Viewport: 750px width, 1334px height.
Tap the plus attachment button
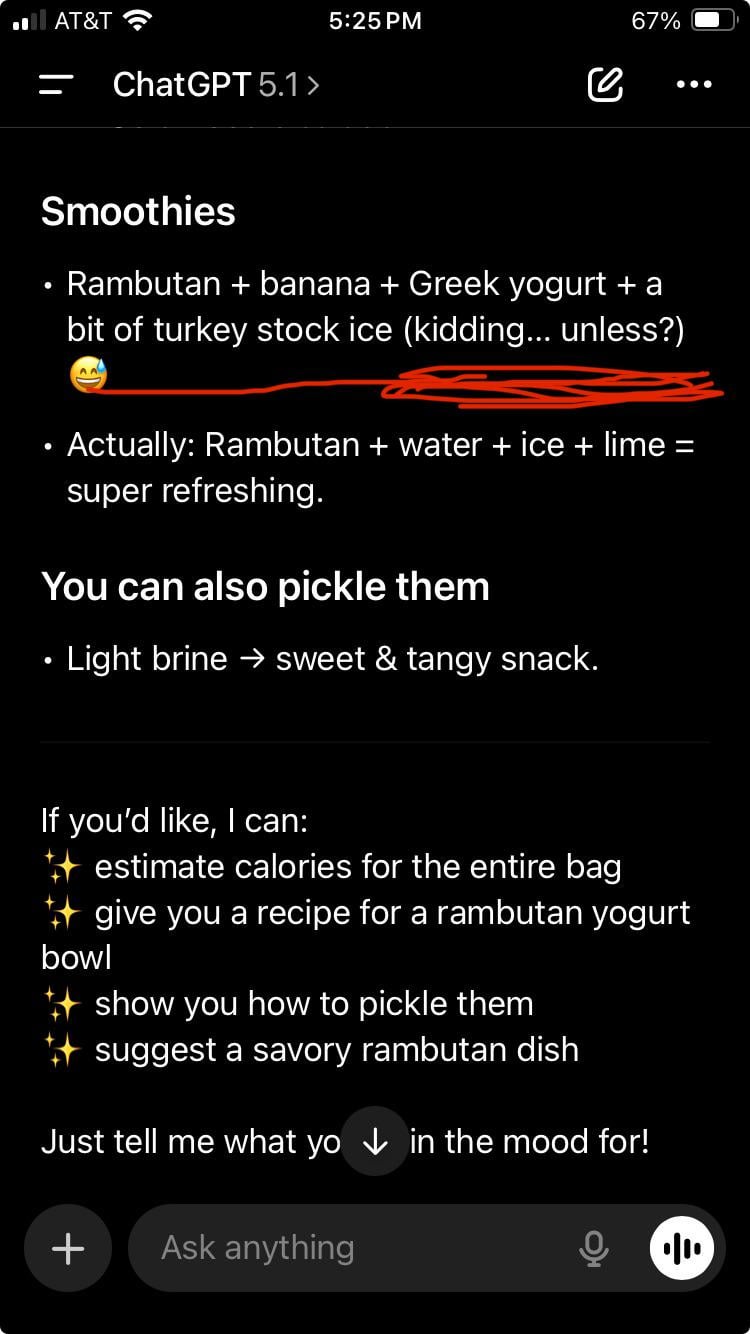(68, 1248)
